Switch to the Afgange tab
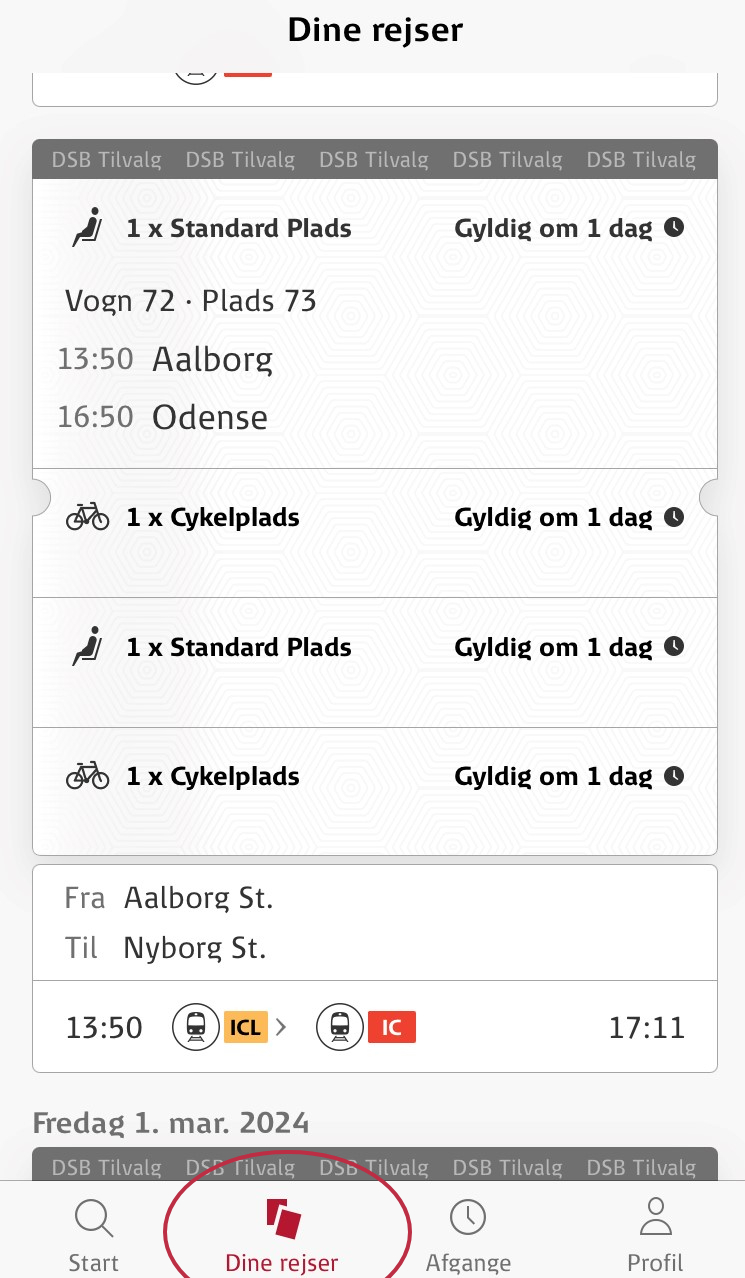This screenshot has width=745, height=1278. pyautogui.click(x=468, y=1230)
